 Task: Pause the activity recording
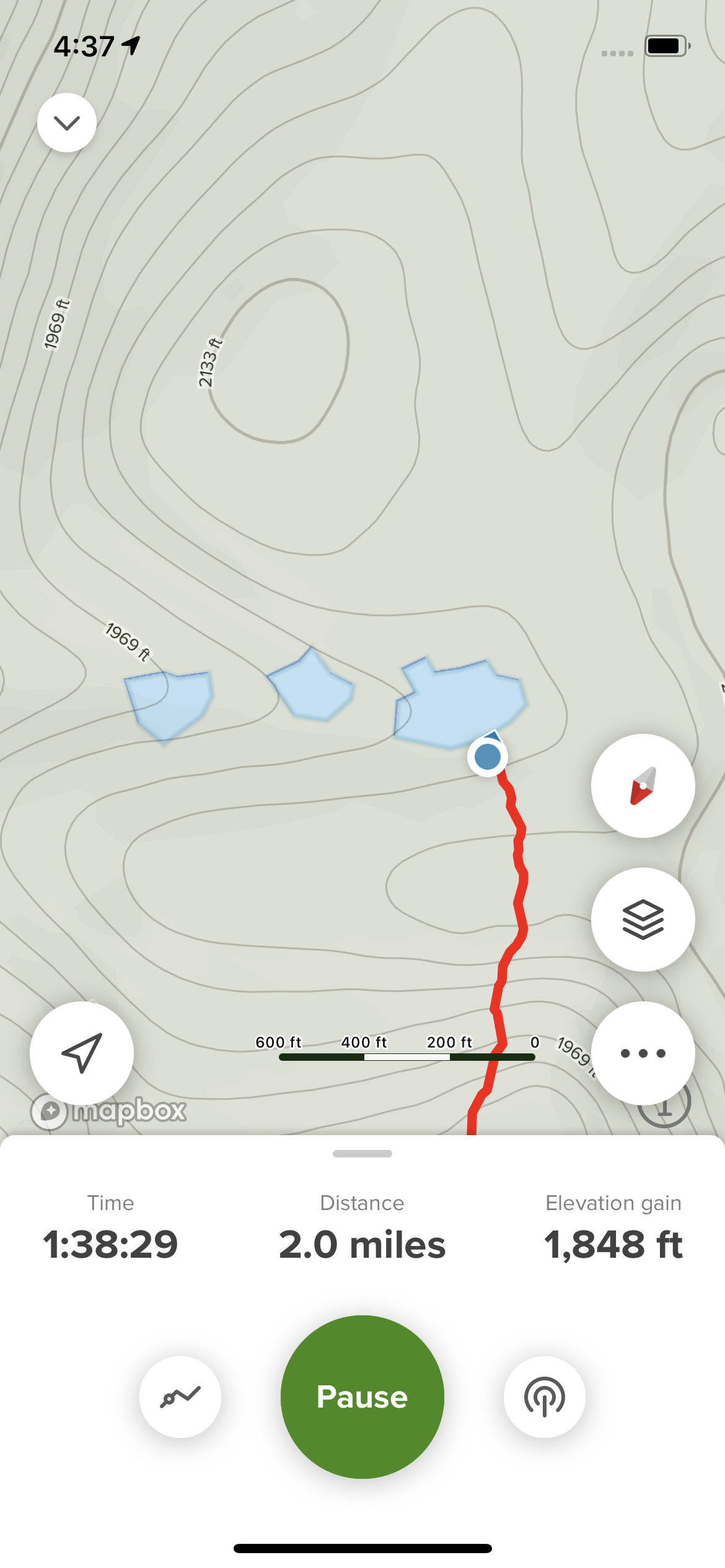click(362, 1396)
